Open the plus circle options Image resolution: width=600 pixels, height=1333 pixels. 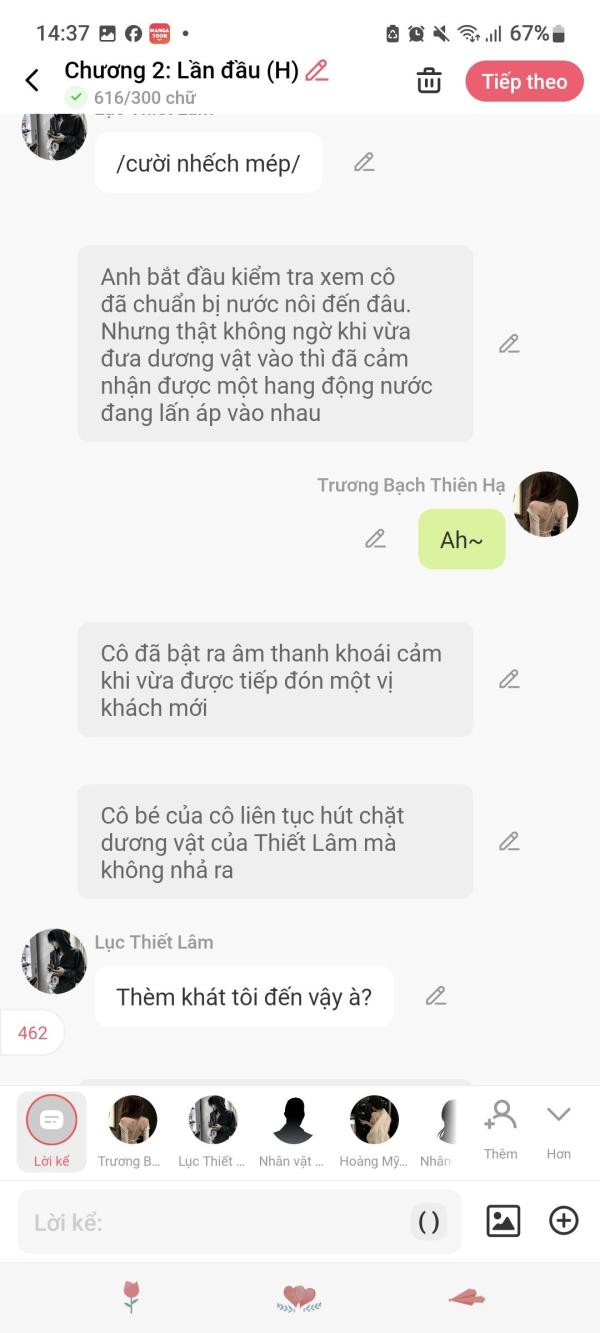564,1221
